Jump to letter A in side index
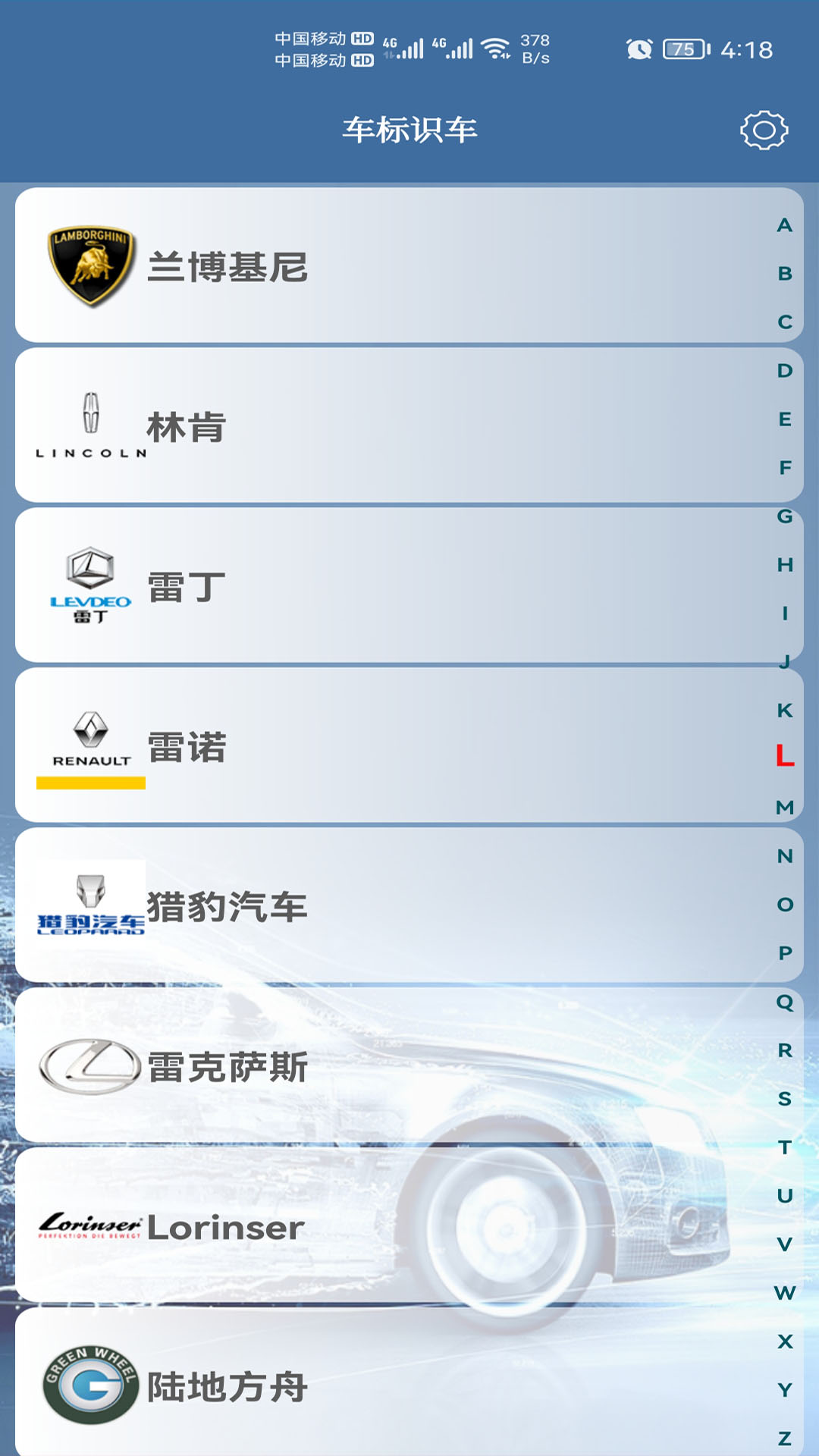 click(x=783, y=224)
